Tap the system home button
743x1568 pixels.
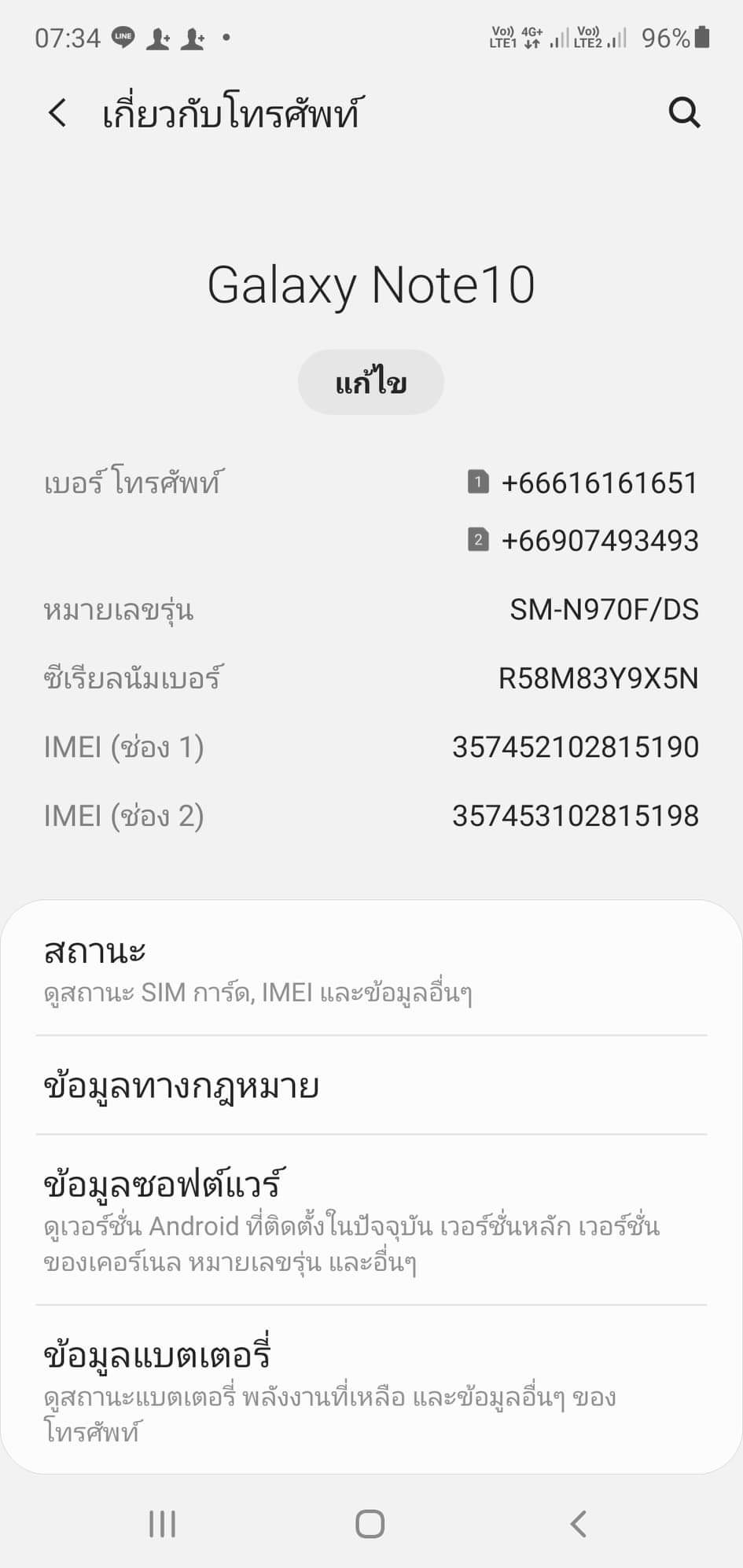tap(370, 1524)
